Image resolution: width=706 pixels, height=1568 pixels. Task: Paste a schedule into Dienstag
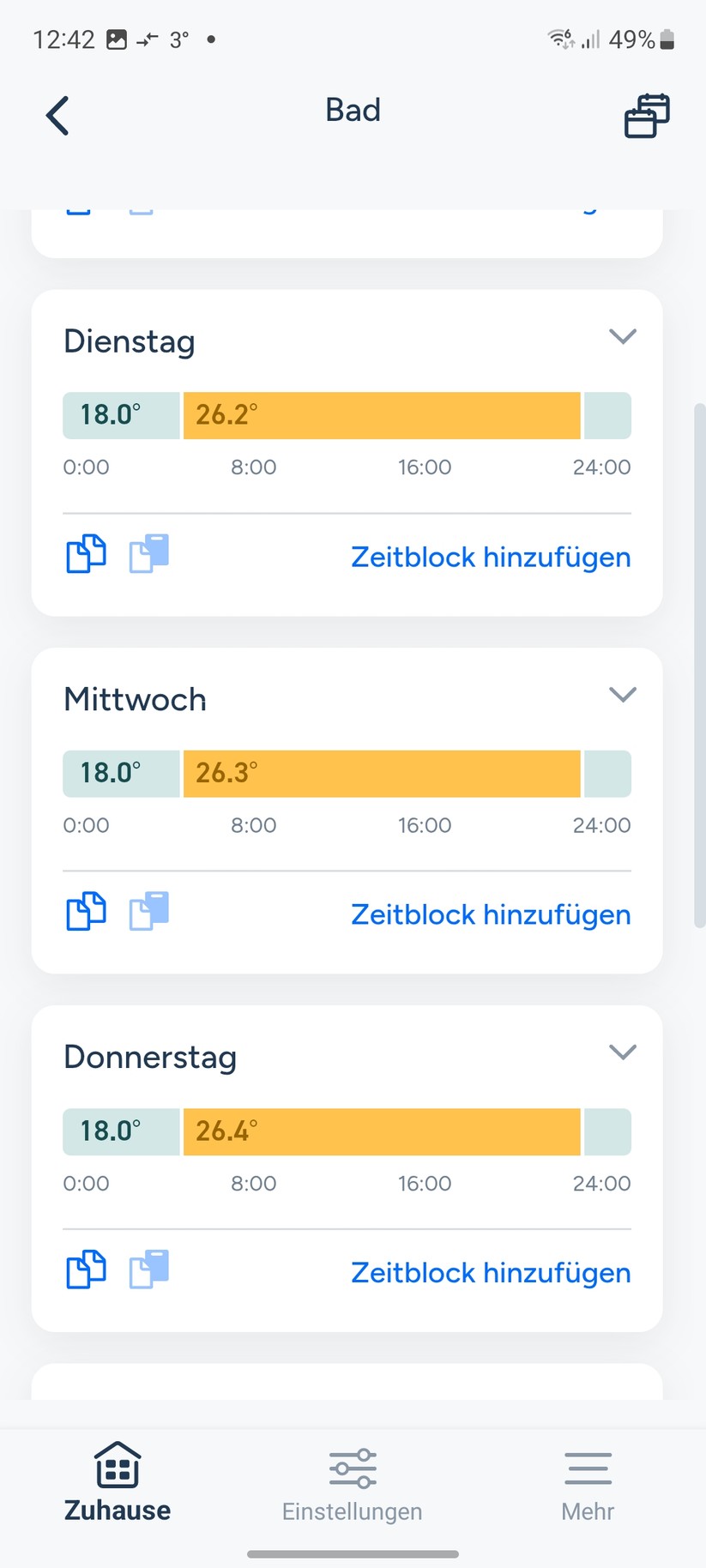coord(148,554)
